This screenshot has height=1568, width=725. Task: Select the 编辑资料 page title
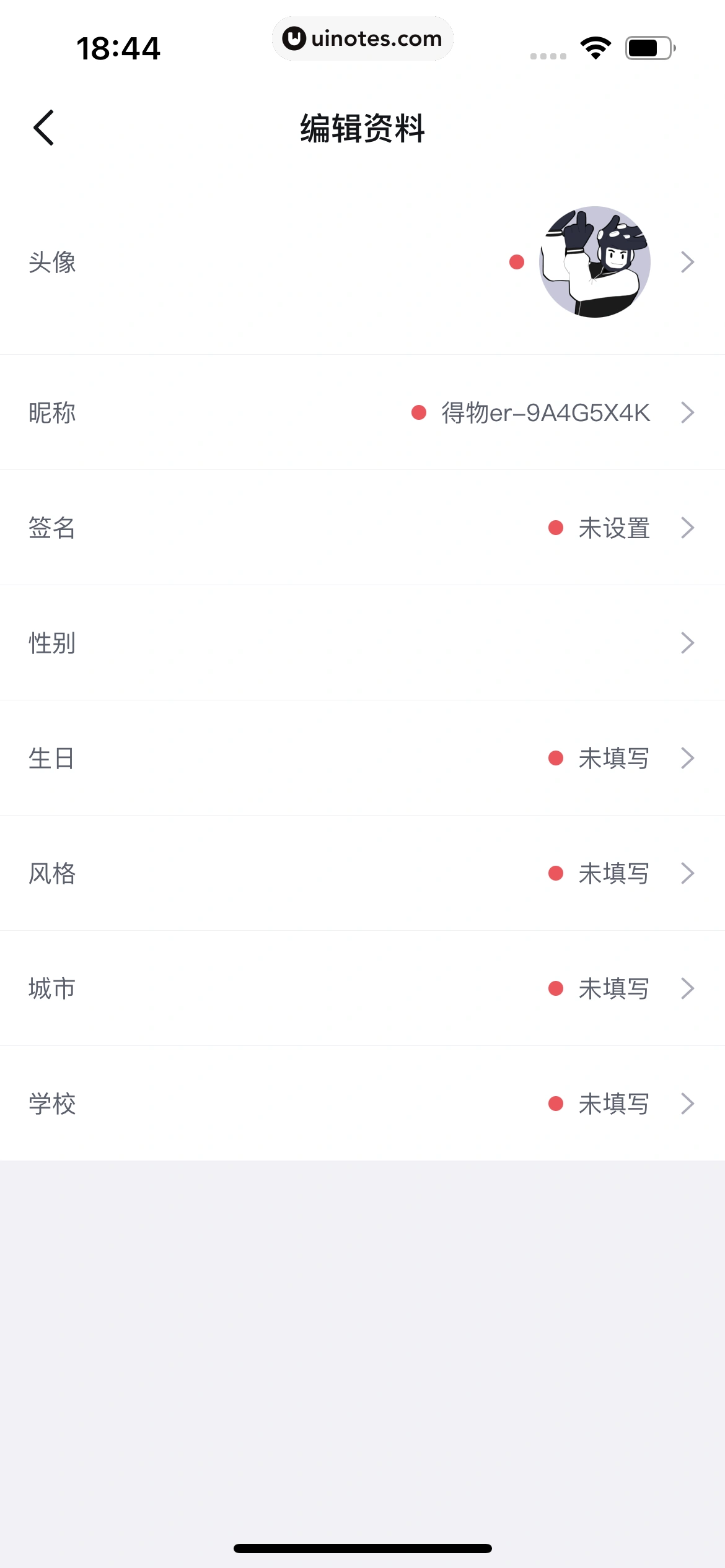pyautogui.click(x=362, y=128)
